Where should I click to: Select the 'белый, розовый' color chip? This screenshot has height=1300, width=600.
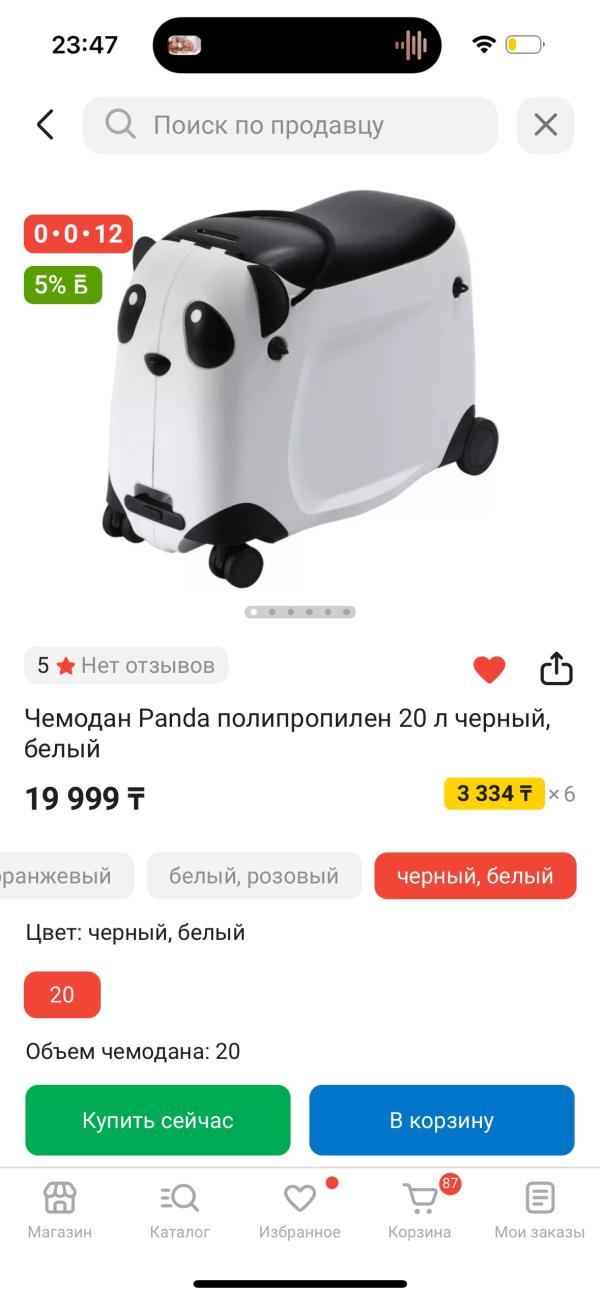tap(254, 877)
